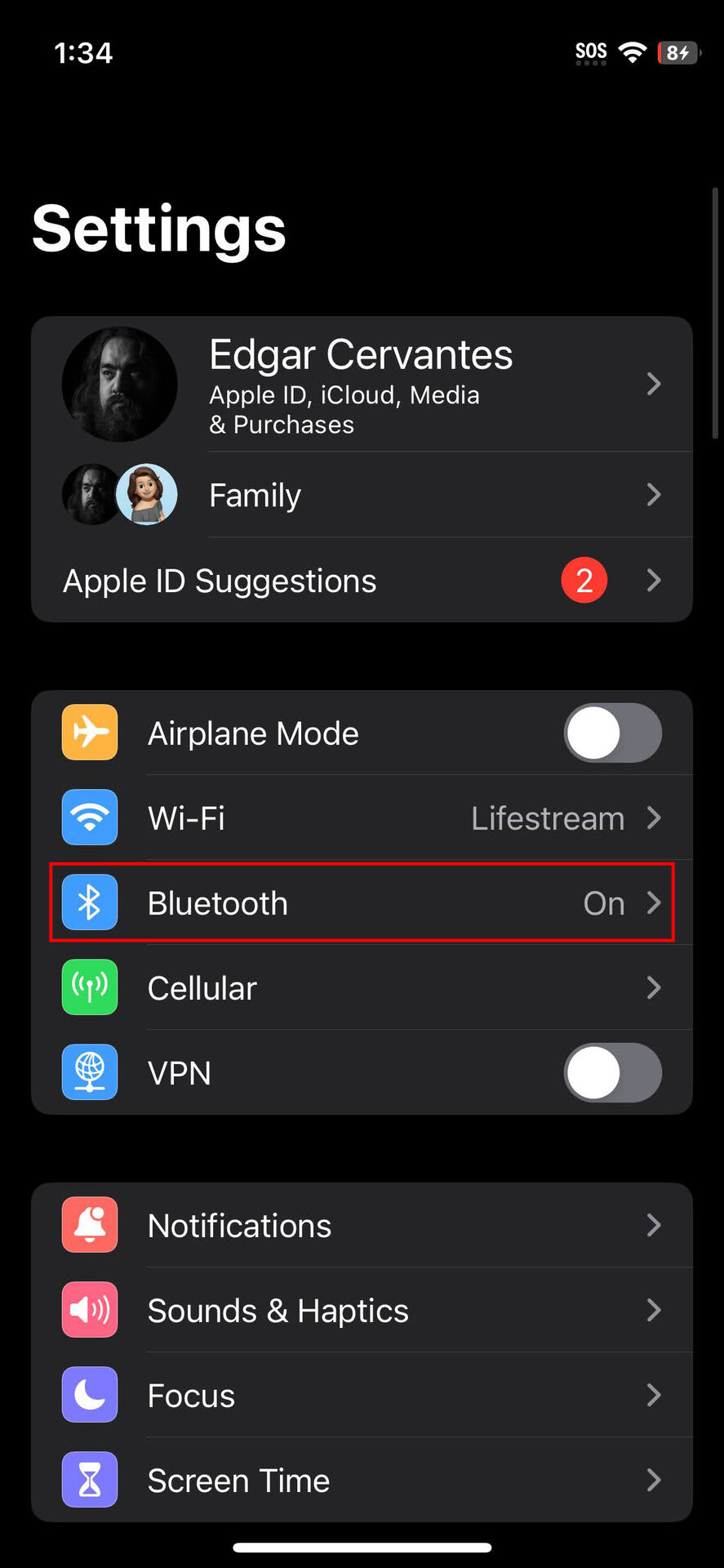Open Screen Time settings
The height and width of the screenshot is (1568, 724).
pos(361,1481)
